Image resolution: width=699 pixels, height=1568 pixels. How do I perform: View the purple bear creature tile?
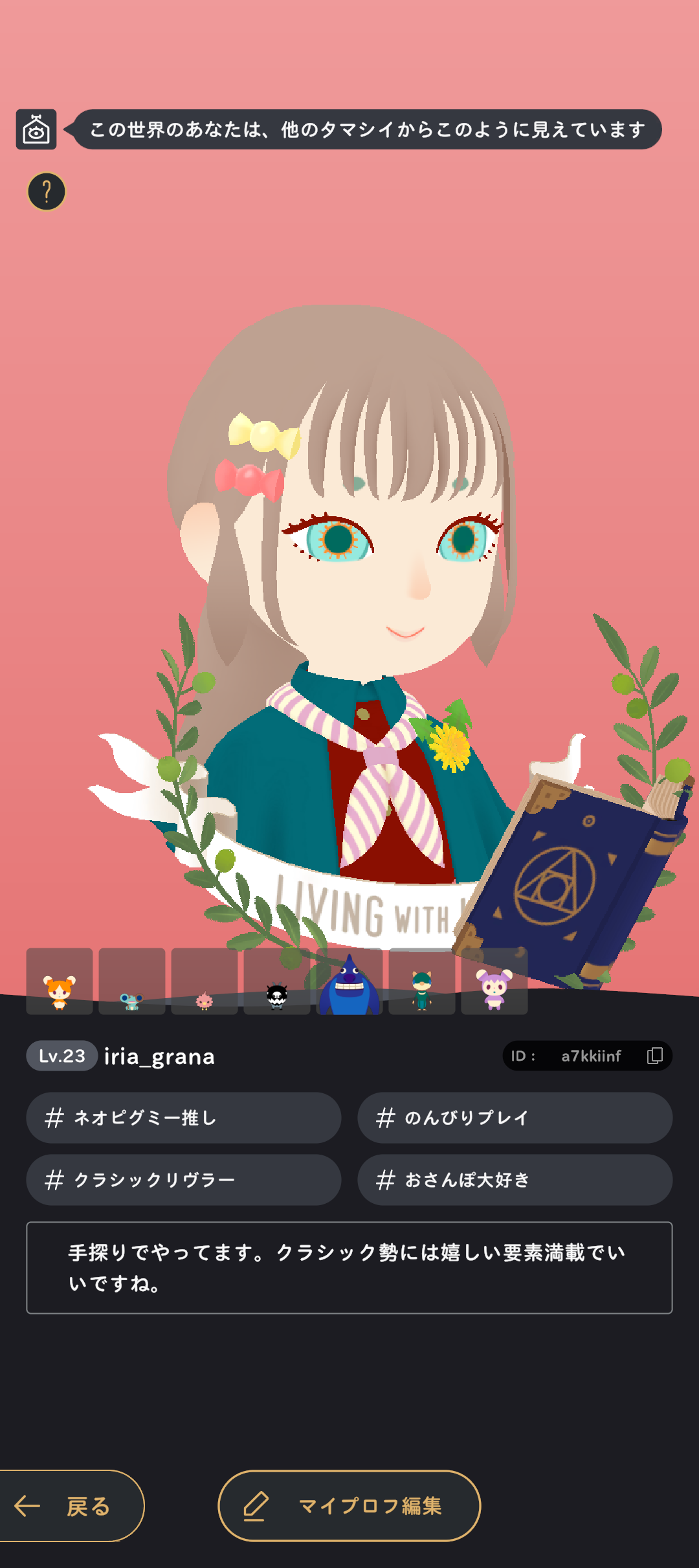494,982
